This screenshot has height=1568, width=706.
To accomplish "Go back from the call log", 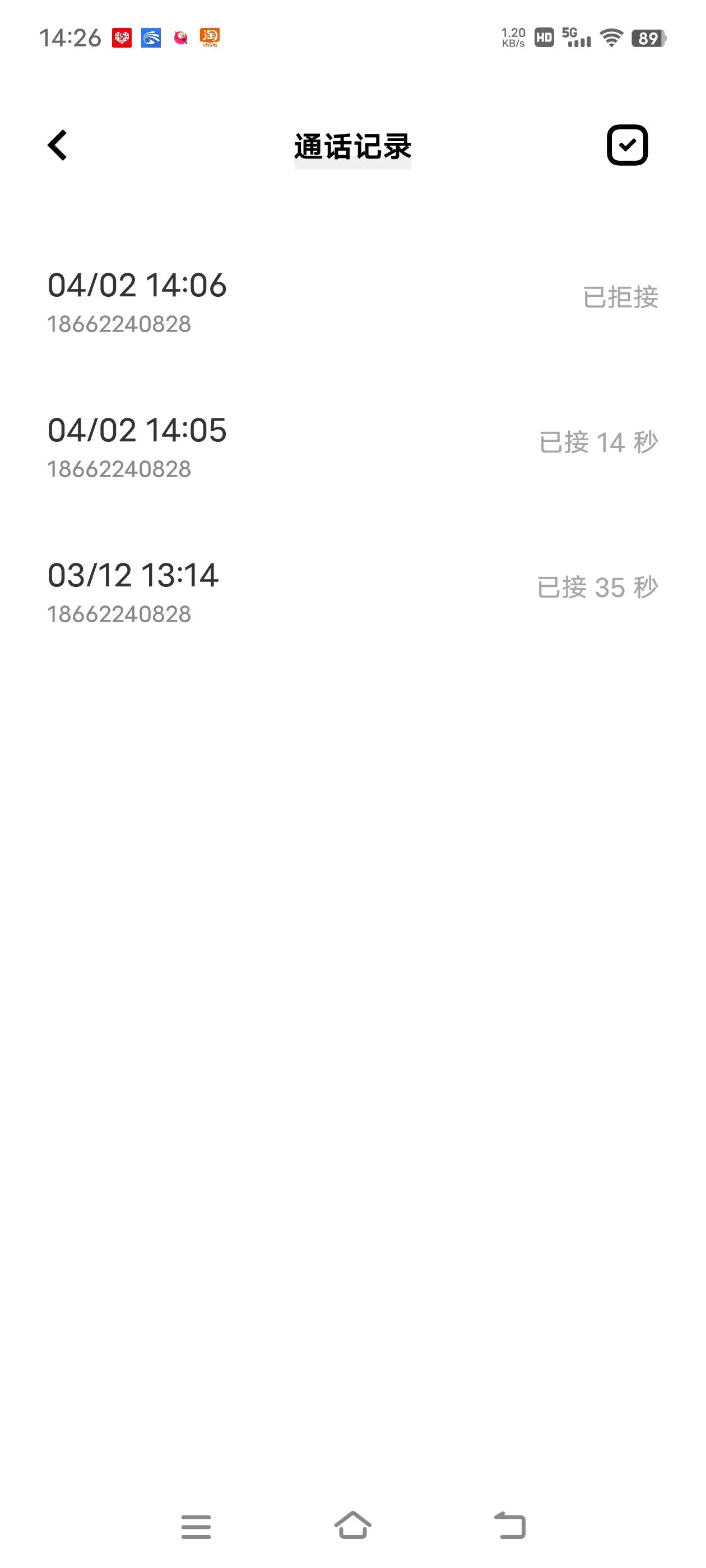I will tap(57, 146).
